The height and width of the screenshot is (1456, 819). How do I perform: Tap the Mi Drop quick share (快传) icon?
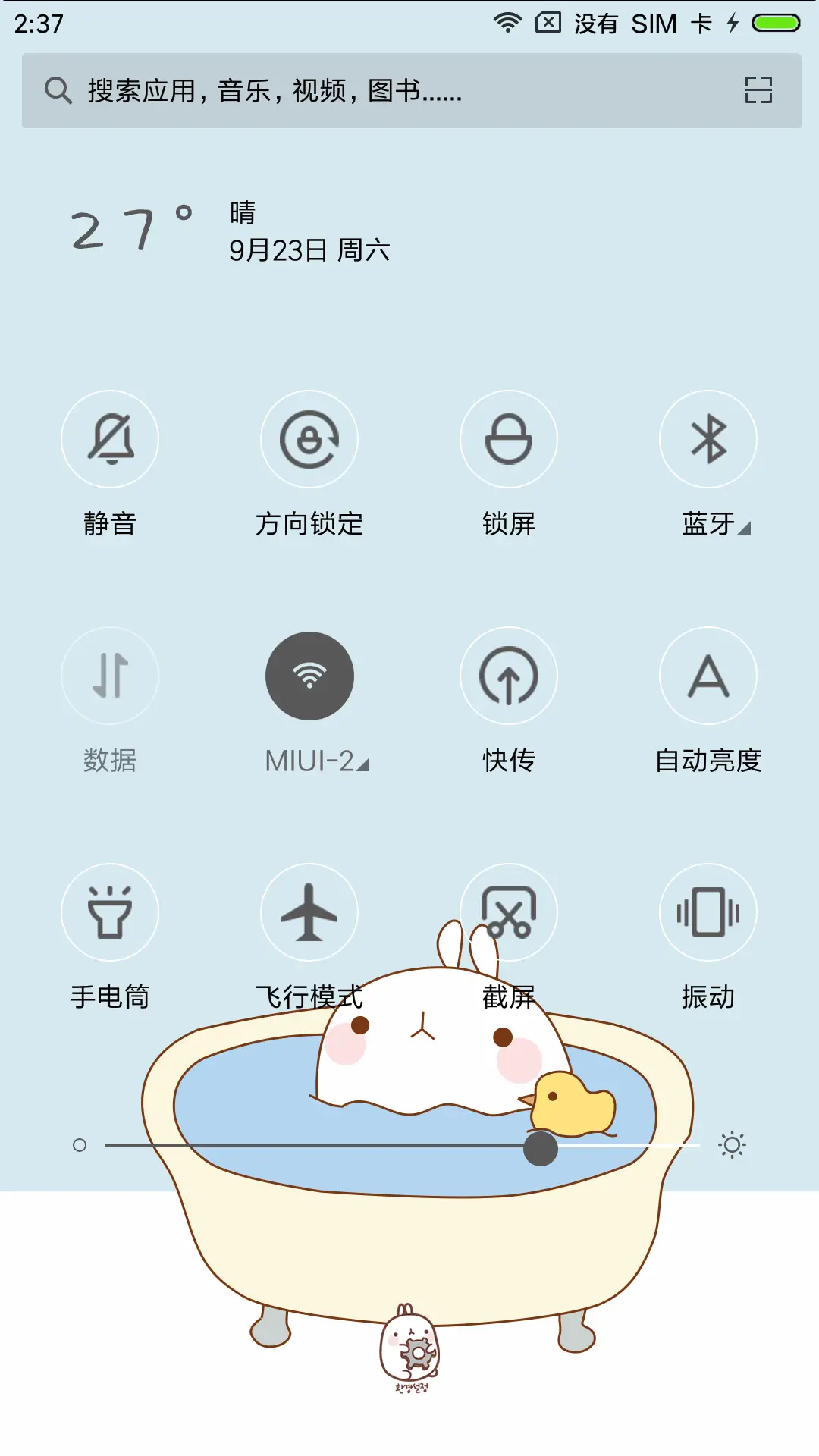tap(508, 676)
